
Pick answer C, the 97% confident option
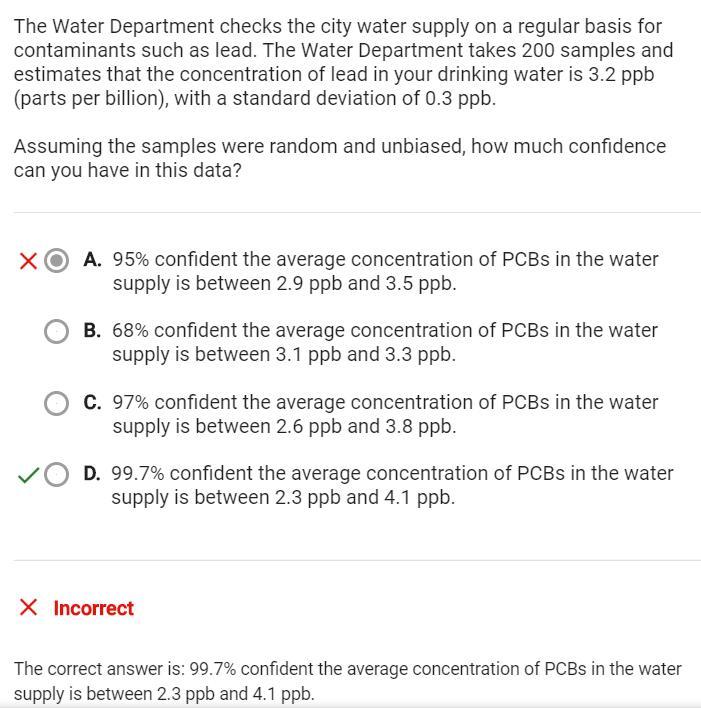57,403
